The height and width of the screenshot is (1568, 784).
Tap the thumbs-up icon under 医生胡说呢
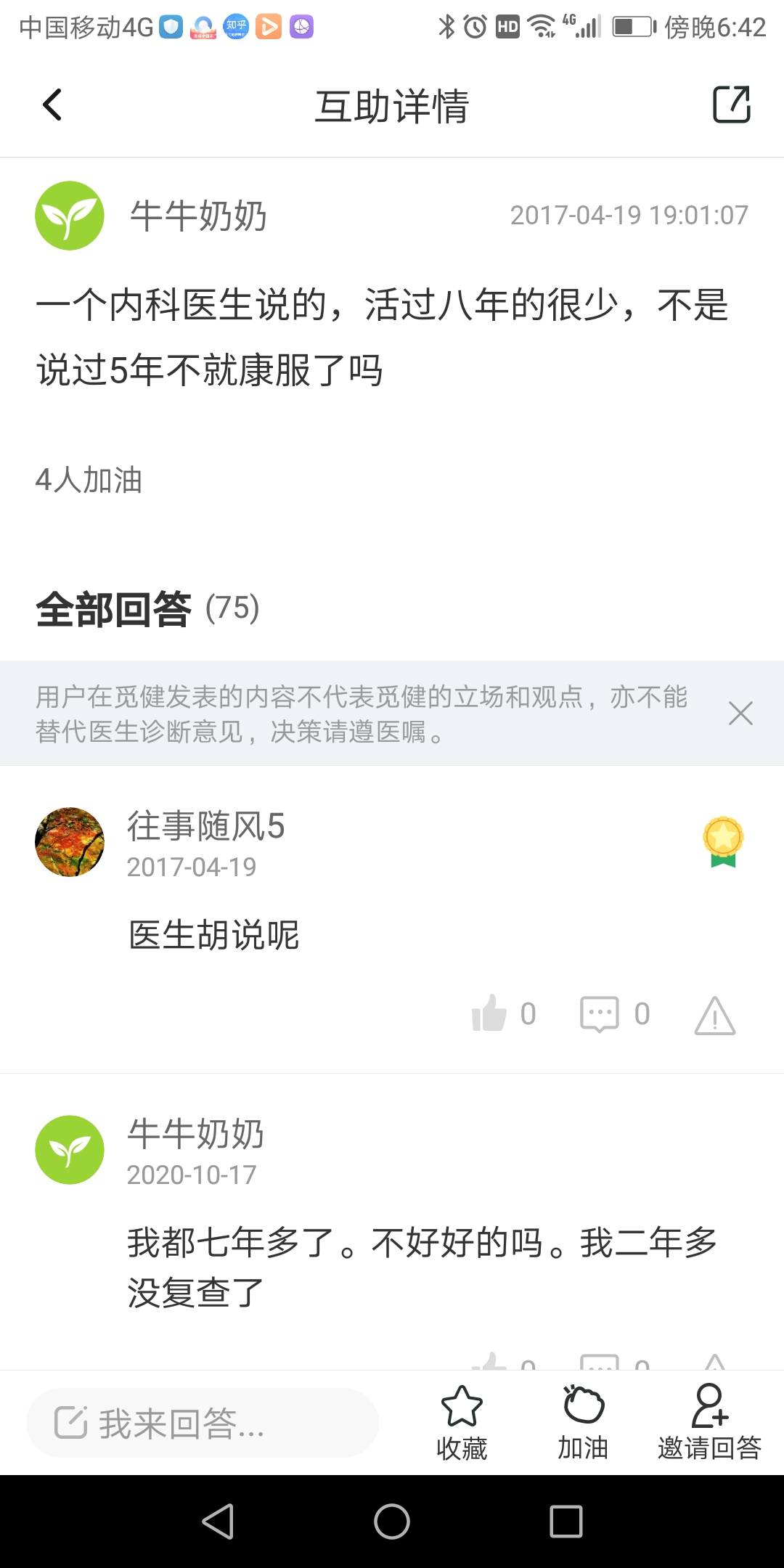494,1014
